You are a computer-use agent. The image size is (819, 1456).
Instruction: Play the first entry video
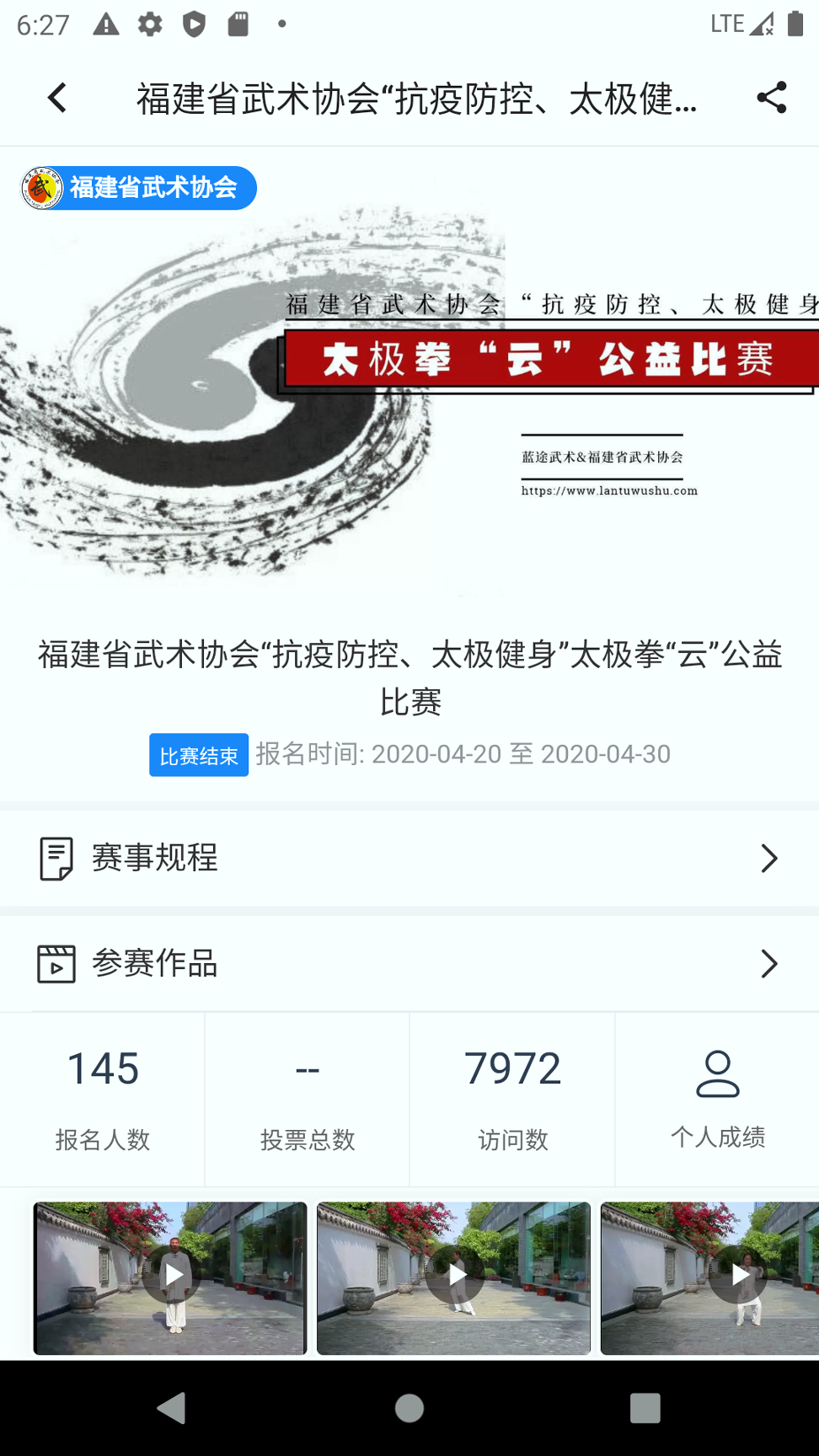pos(171,1275)
